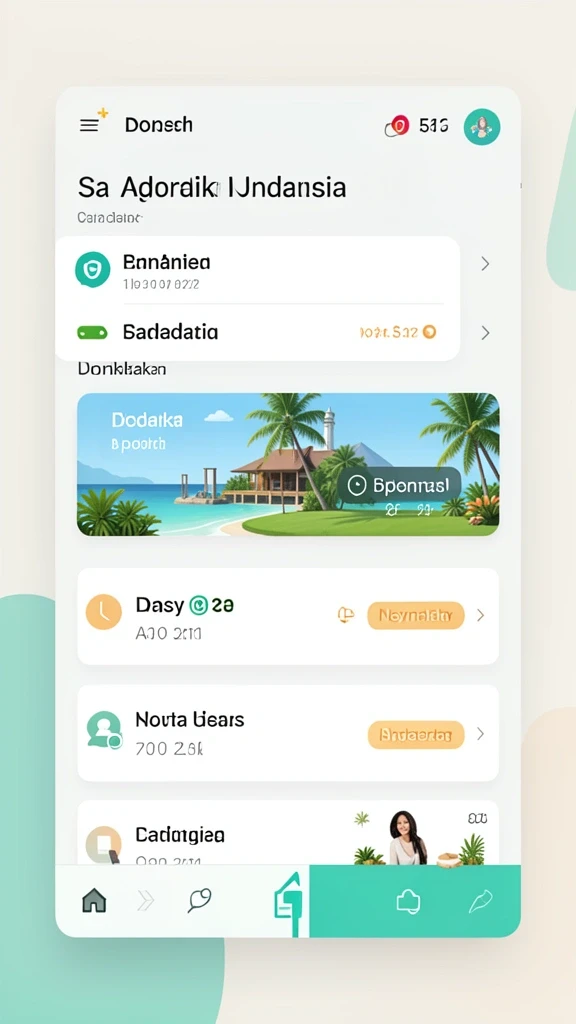Tap the center green icon in bottom bar

click(287, 904)
